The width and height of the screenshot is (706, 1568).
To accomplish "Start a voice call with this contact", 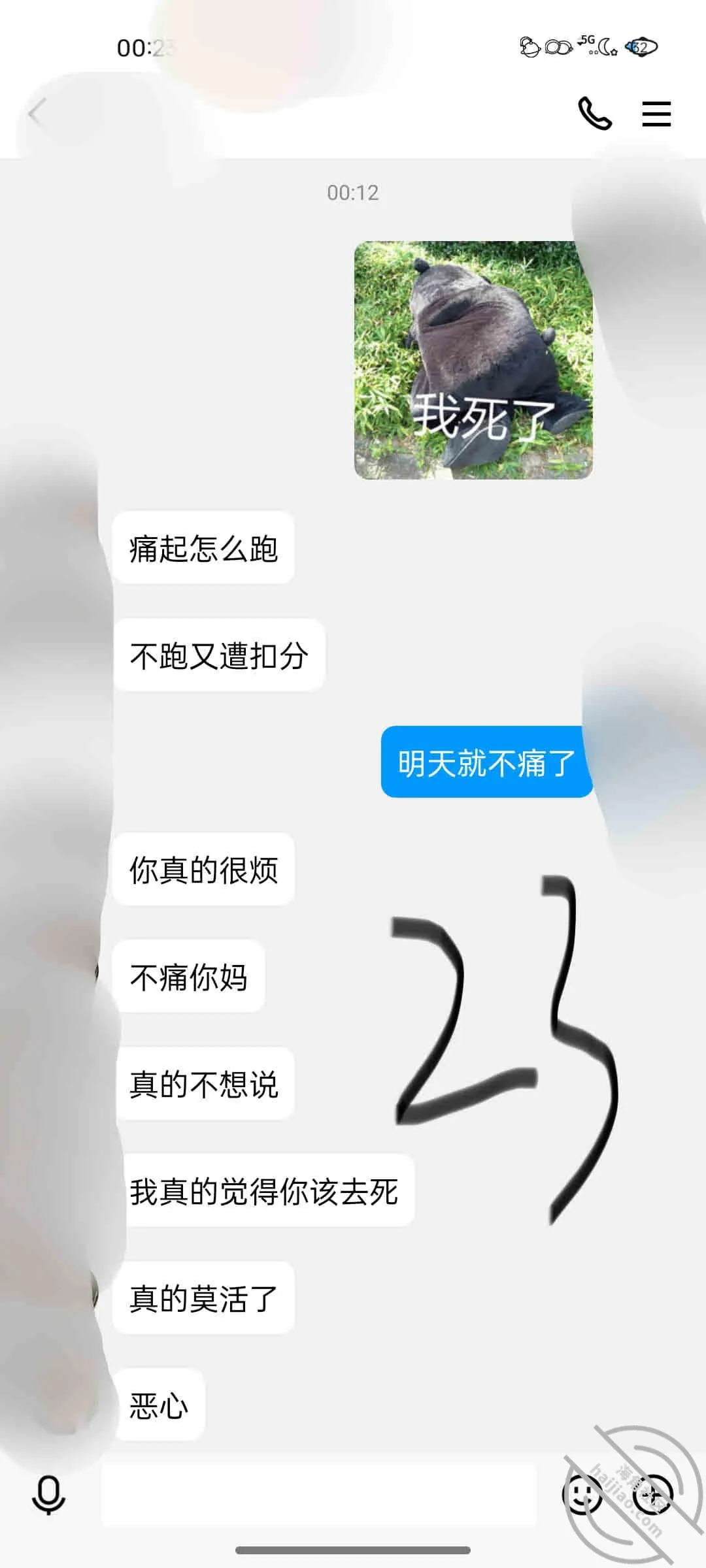I will pyautogui.click(x=595, y=114).
